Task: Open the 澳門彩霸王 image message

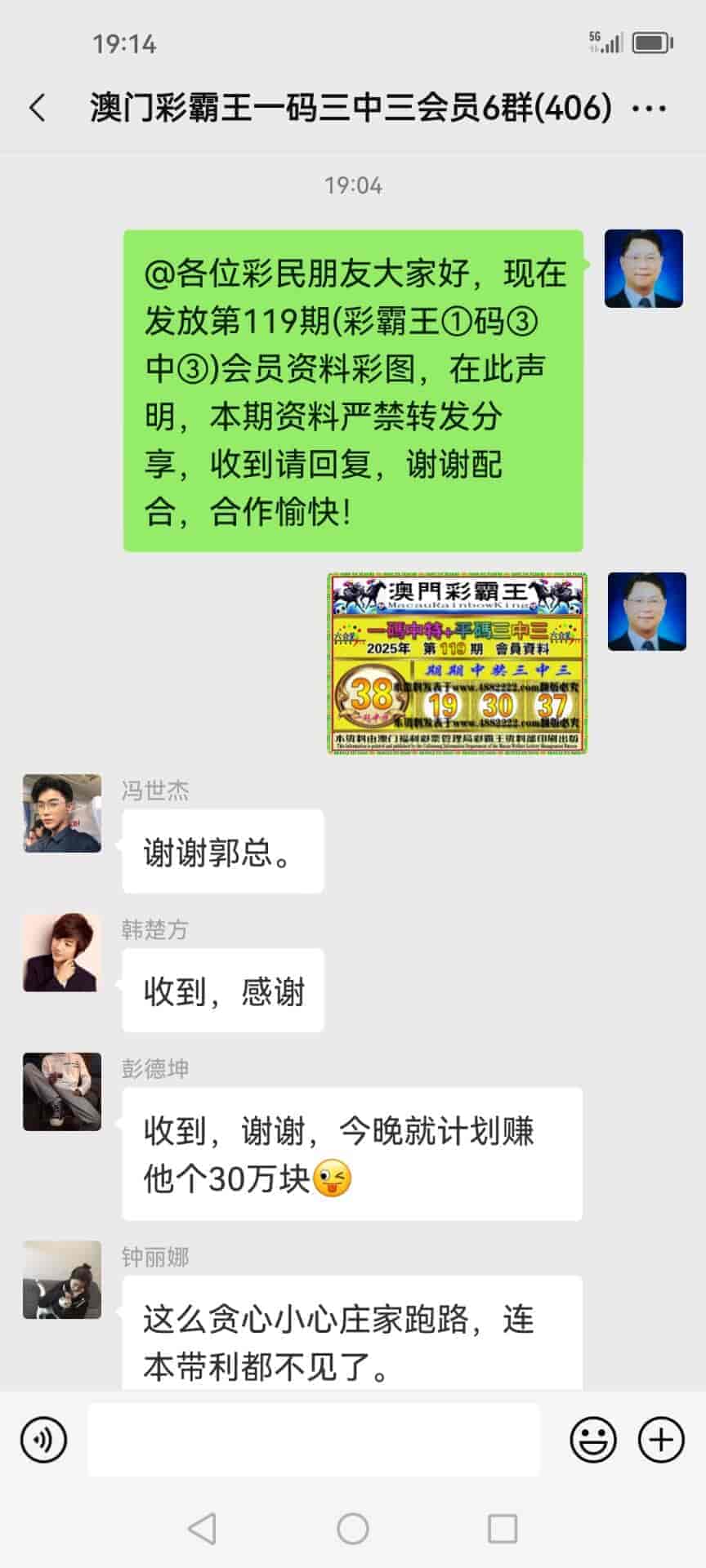Action: point(458,663)
